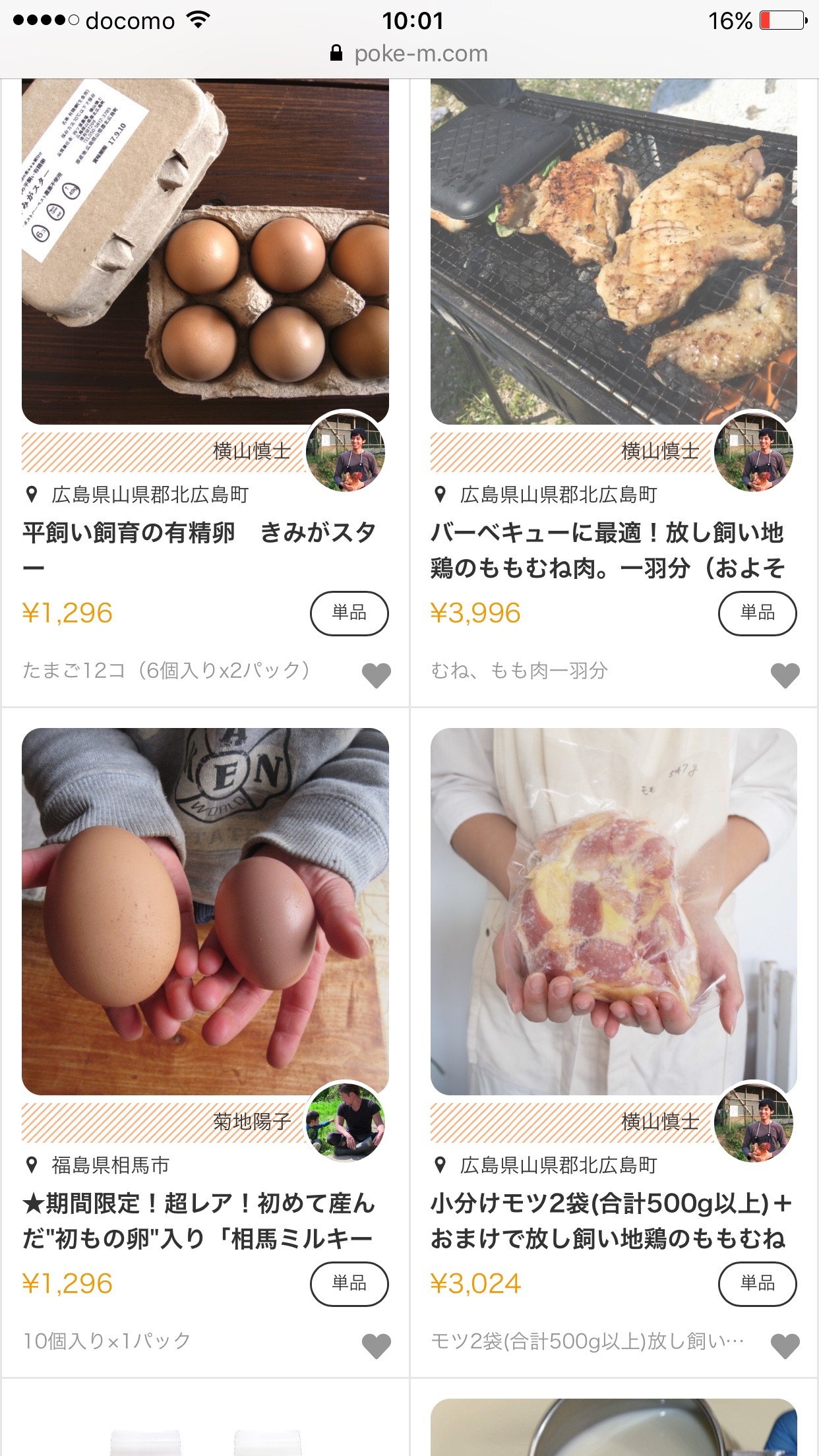819x1456 pixels.
Task: Like the バーベキューに最適 chicken listing
Action: click(x=785, y=675)
